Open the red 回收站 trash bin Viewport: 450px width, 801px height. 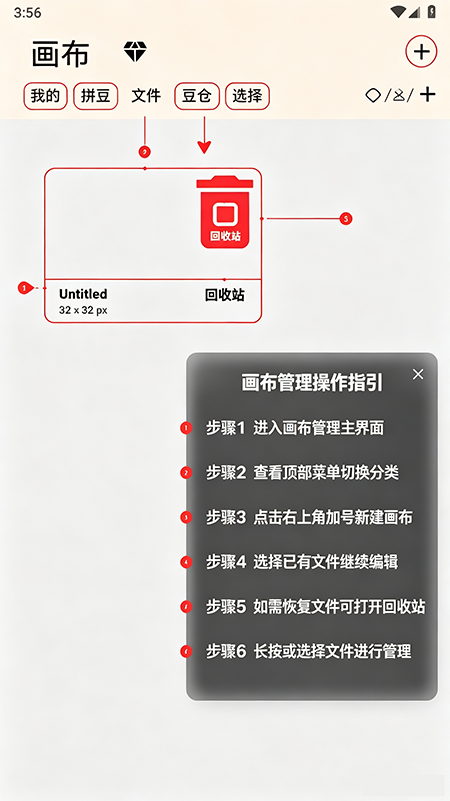point(225,212)
